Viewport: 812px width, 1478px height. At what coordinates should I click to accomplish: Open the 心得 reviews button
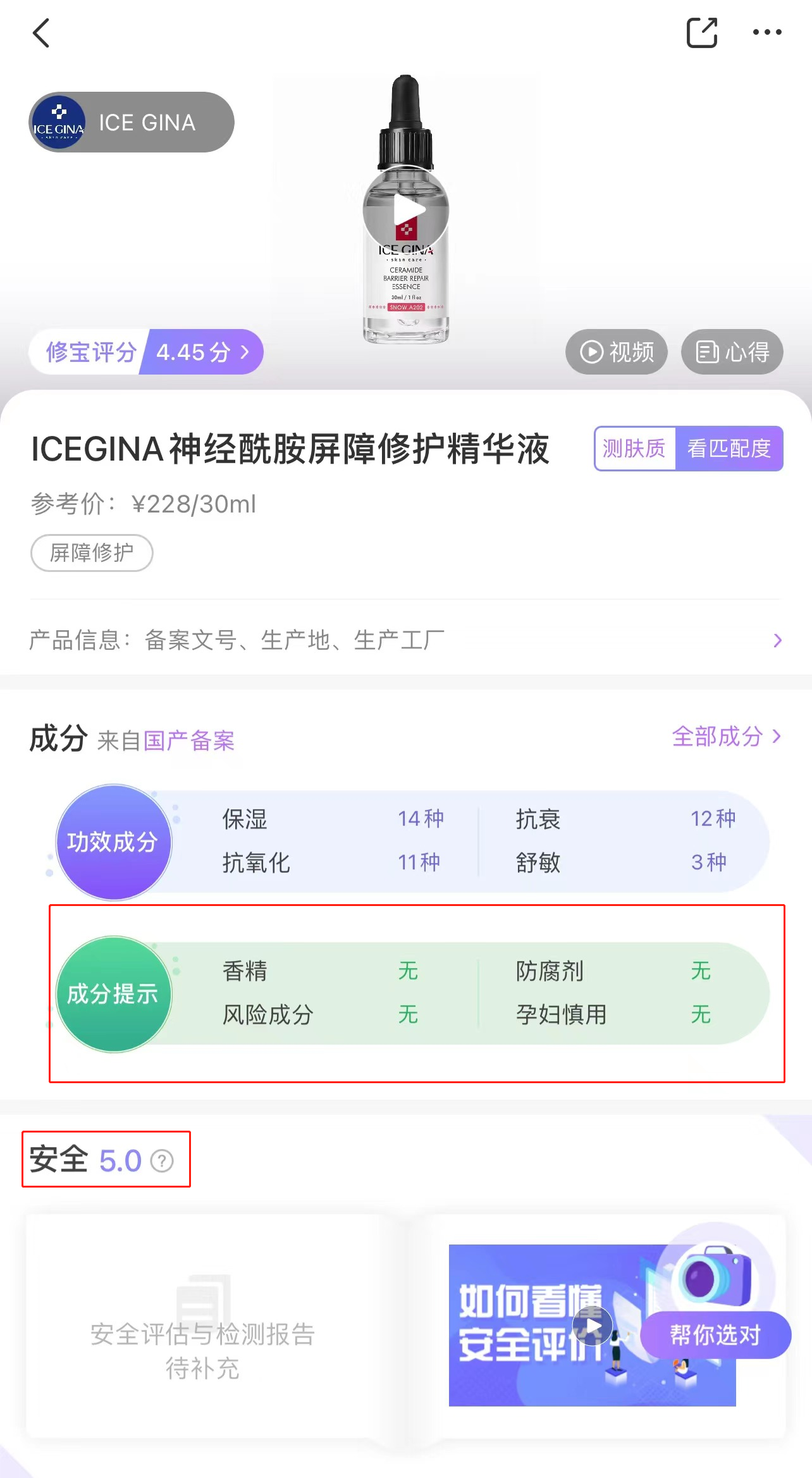pos(732,352)
